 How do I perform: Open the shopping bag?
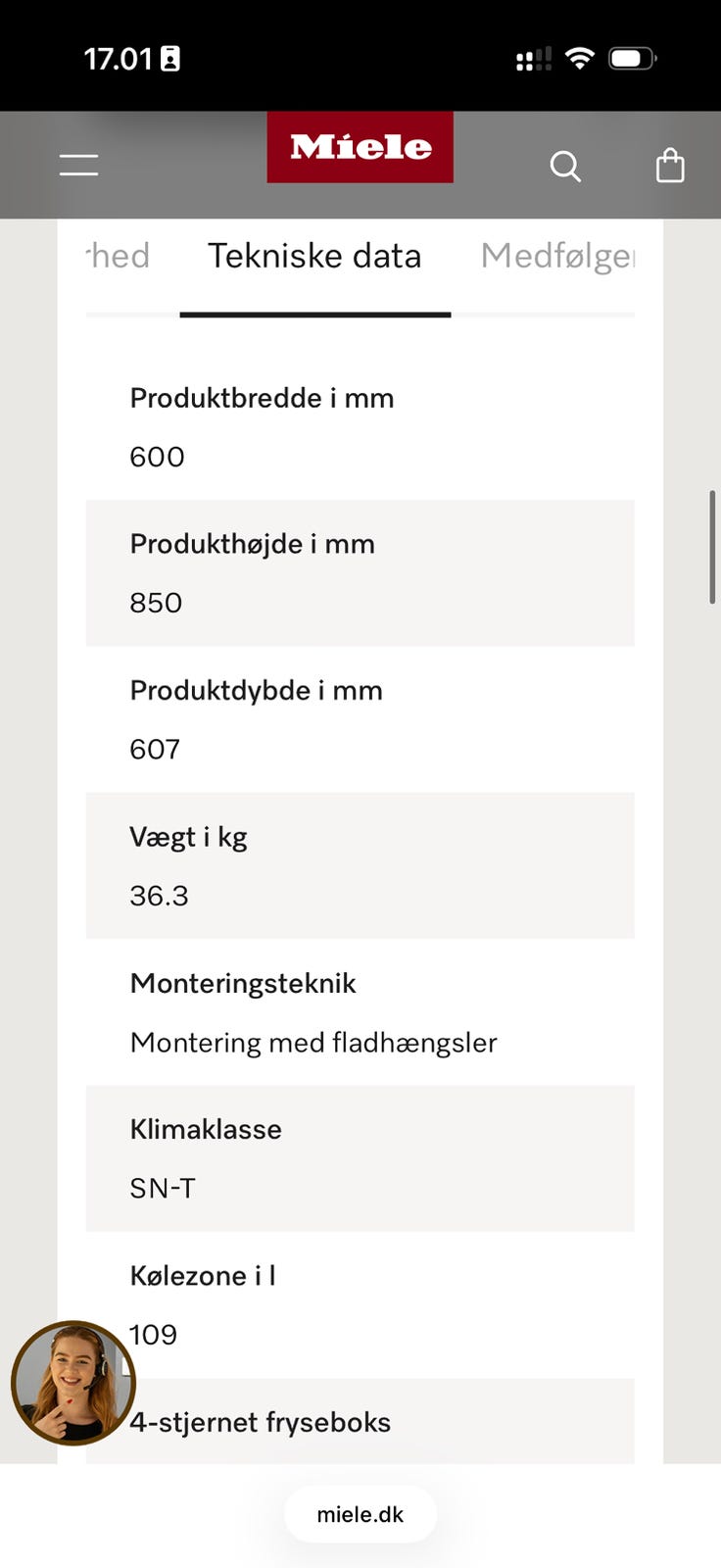(670, 166)
